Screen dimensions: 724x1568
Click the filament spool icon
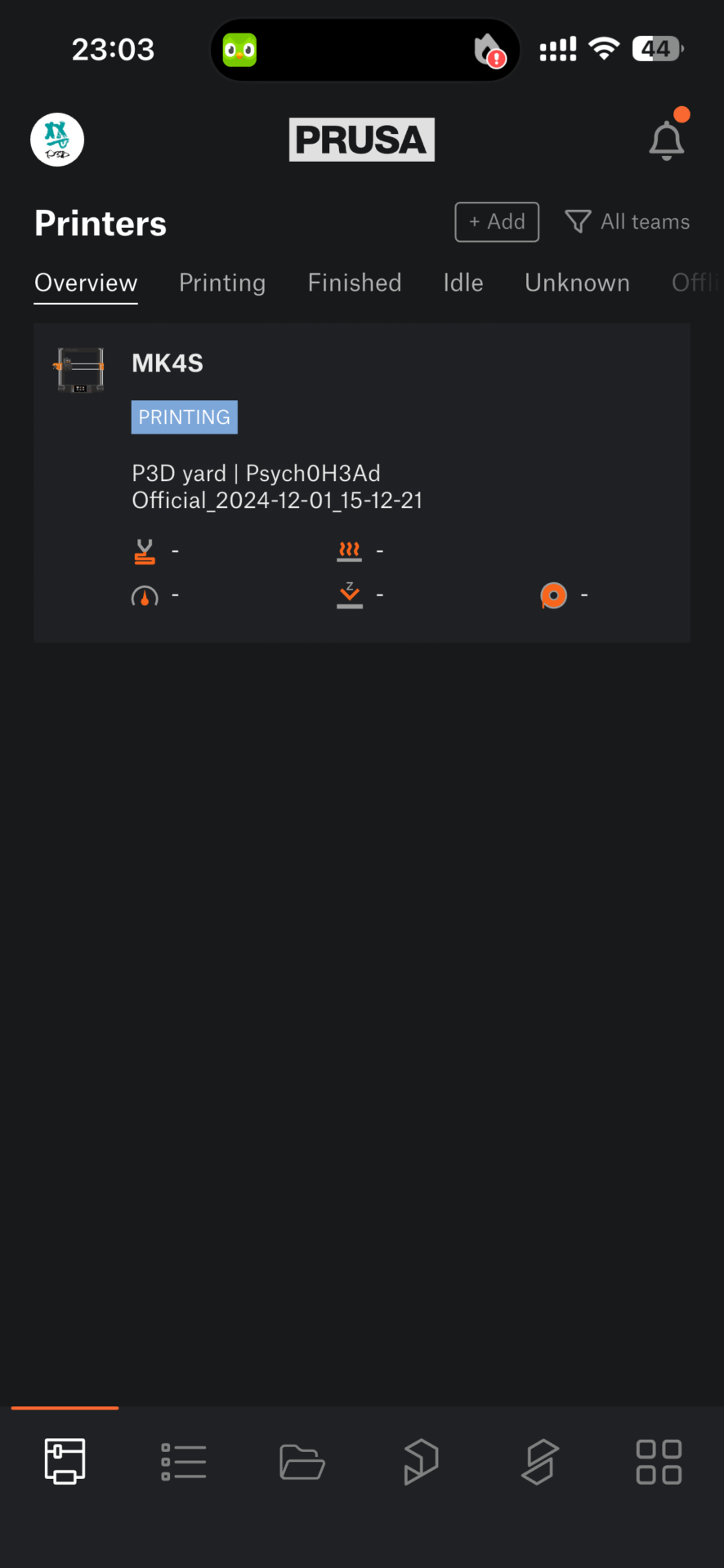pos(553,595)
